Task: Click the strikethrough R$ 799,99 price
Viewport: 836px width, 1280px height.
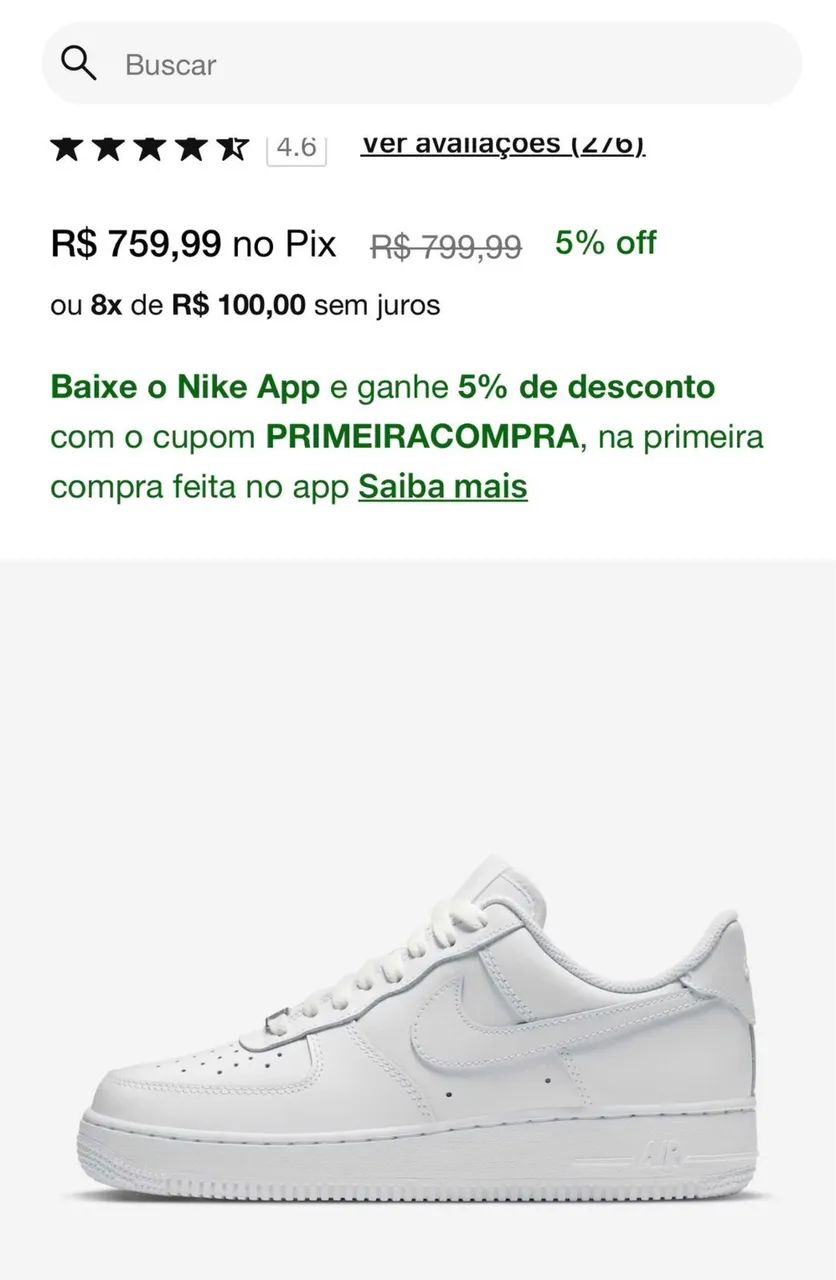Action: coord(444,243)
